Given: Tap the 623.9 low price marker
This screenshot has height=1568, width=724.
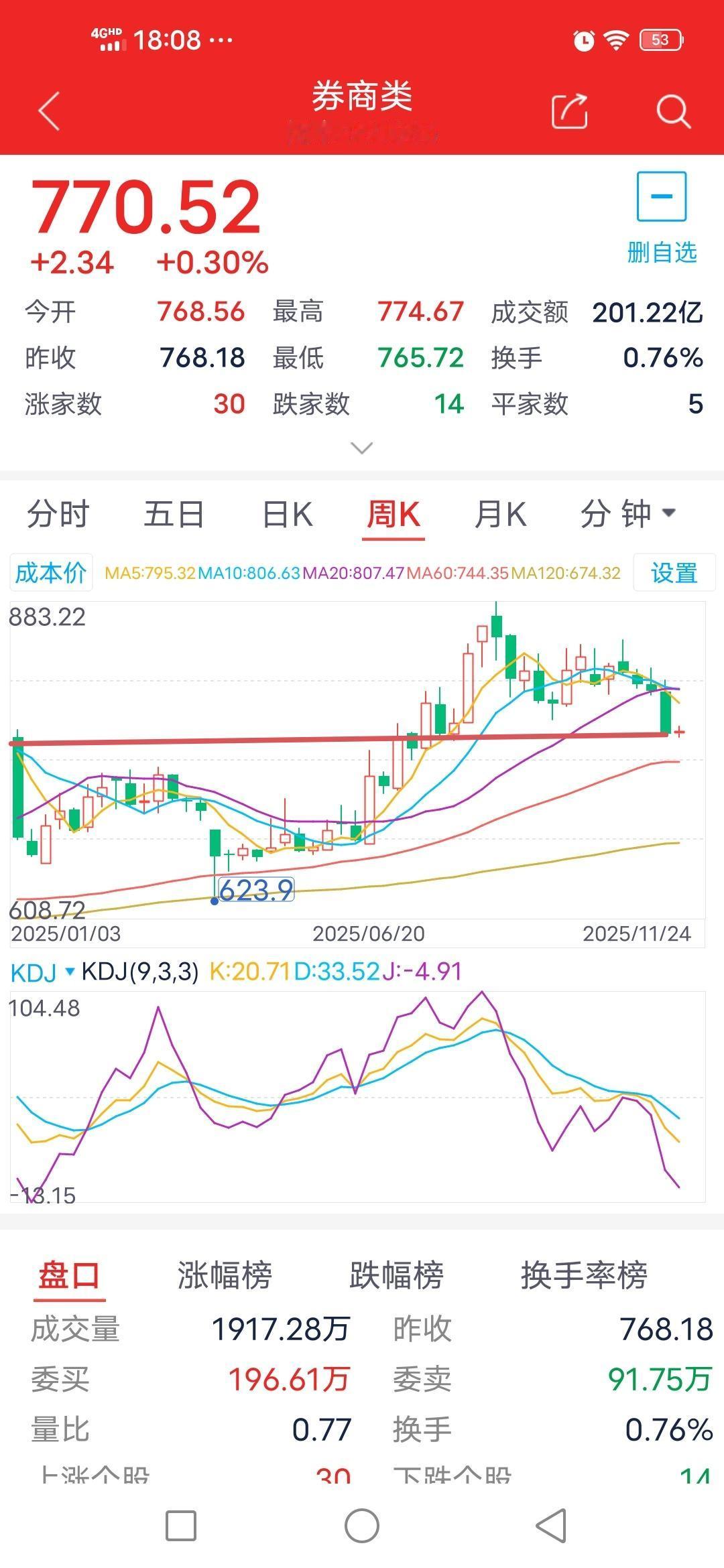Looking at the screenshot, I should pos(257,889).
